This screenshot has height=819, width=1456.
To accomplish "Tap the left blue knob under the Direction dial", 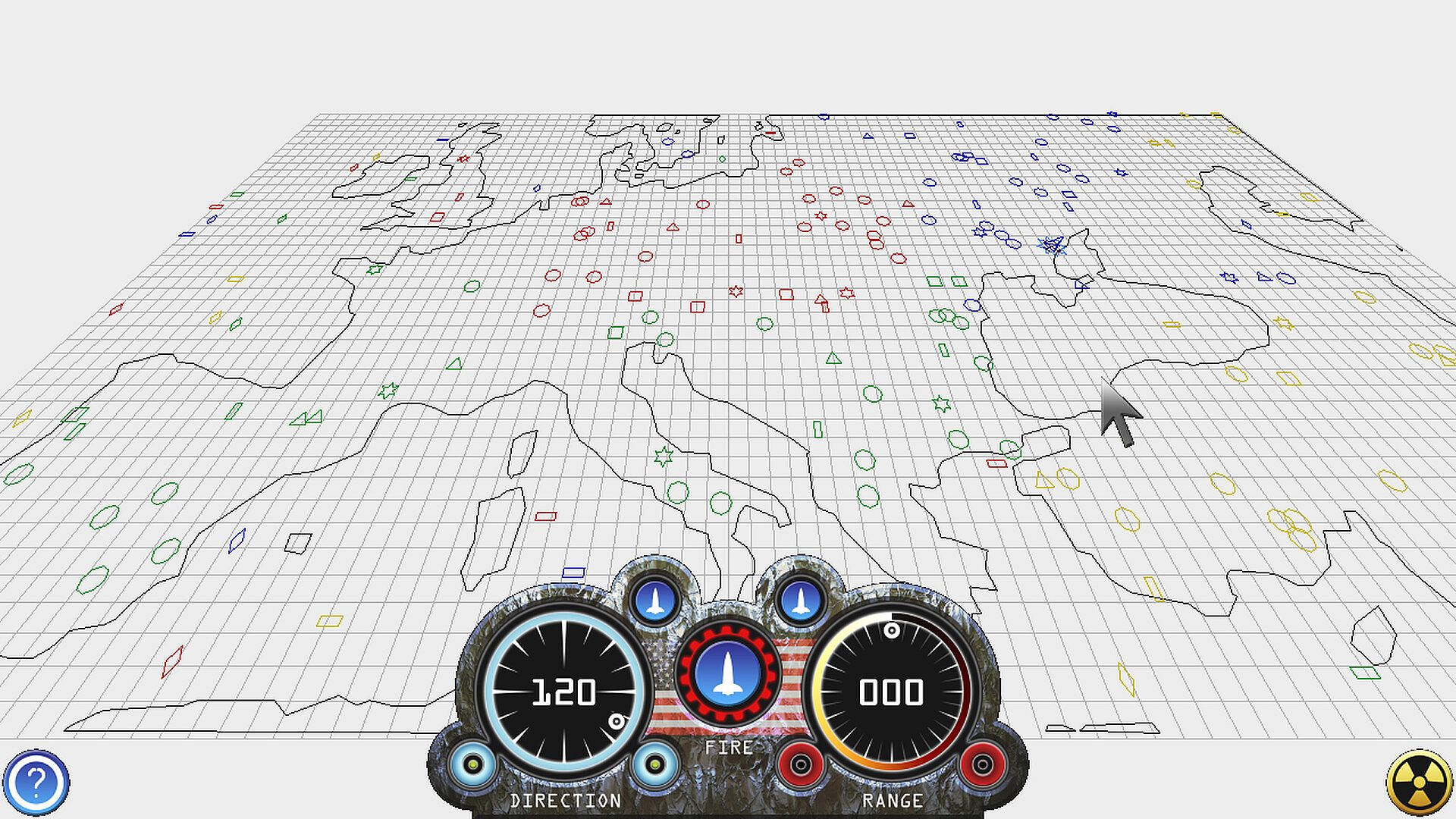I will coord(473,764).
